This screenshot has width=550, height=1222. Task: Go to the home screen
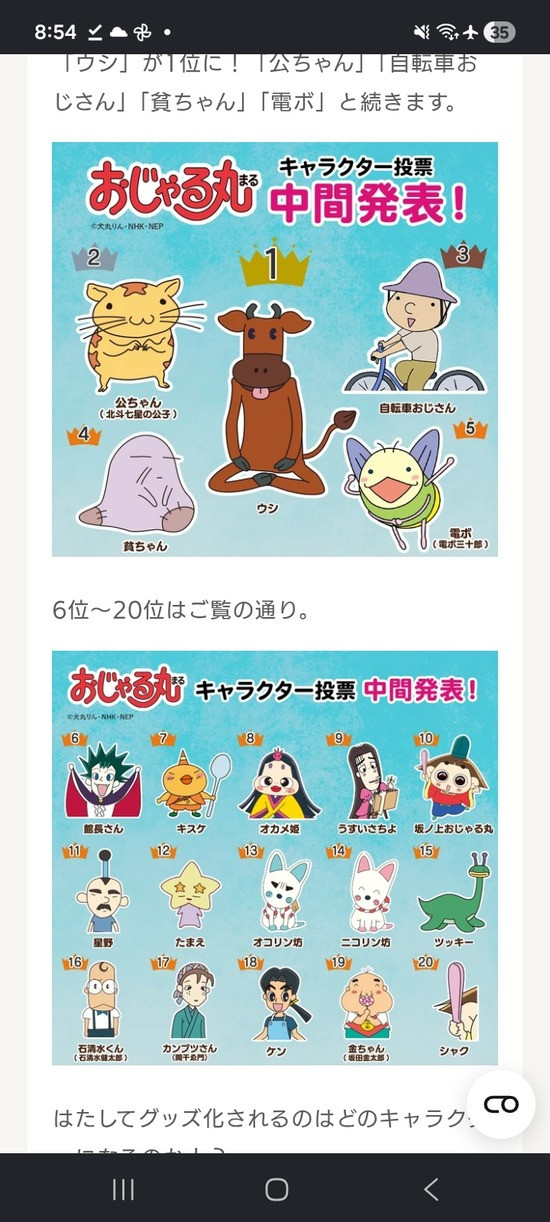(x=276, y=1189)
